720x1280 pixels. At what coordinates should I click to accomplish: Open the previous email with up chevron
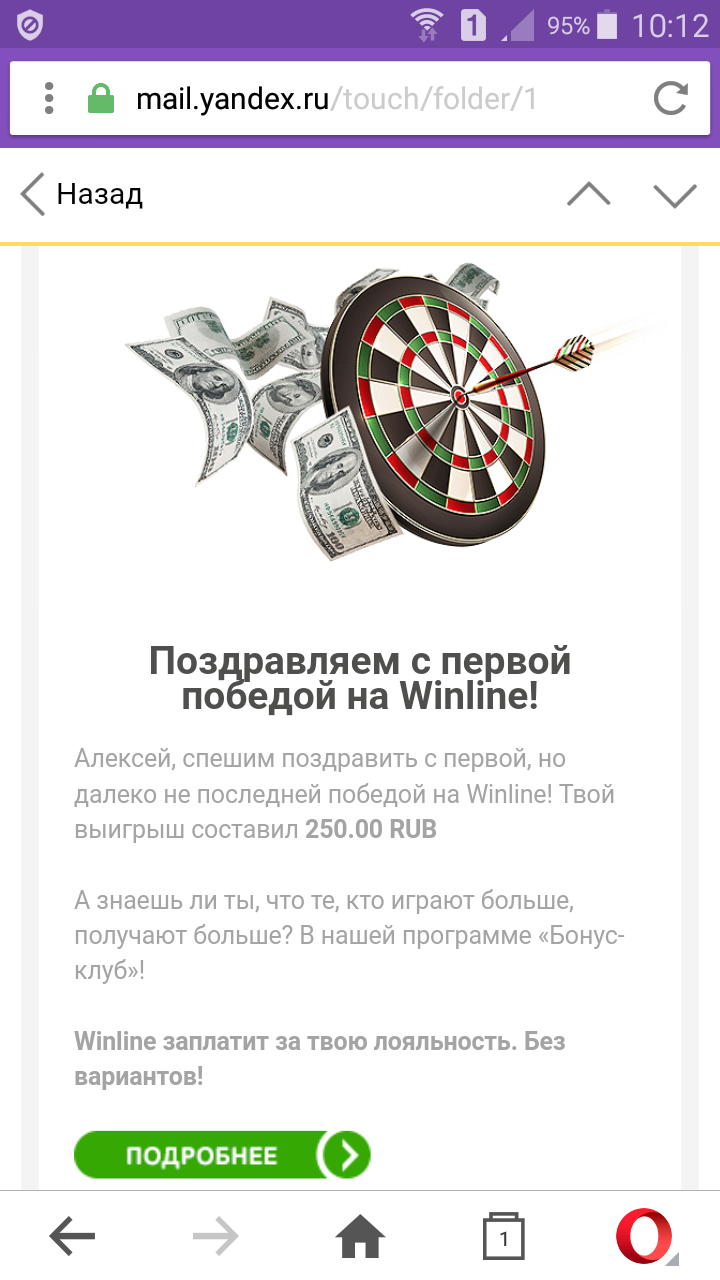(588, 195)
